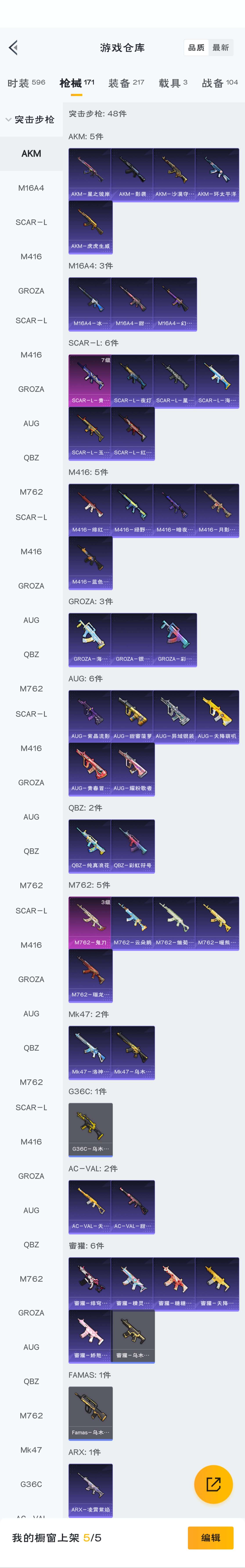Tap the orange share floating button
The height and width of the screenshot is (1568, 245).
click(x=213, y=1485)
